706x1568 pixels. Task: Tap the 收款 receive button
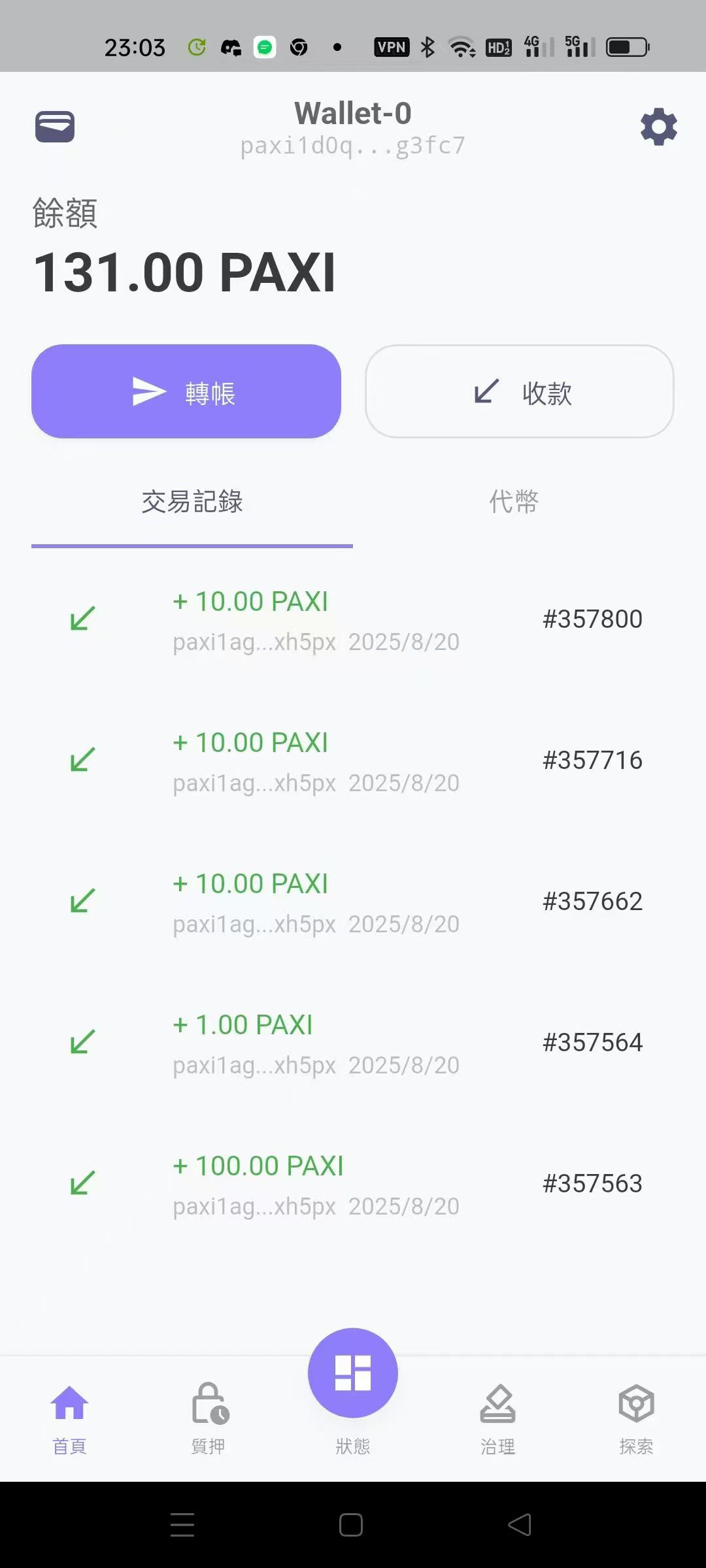pyautogui.click(x=520, y=391)
